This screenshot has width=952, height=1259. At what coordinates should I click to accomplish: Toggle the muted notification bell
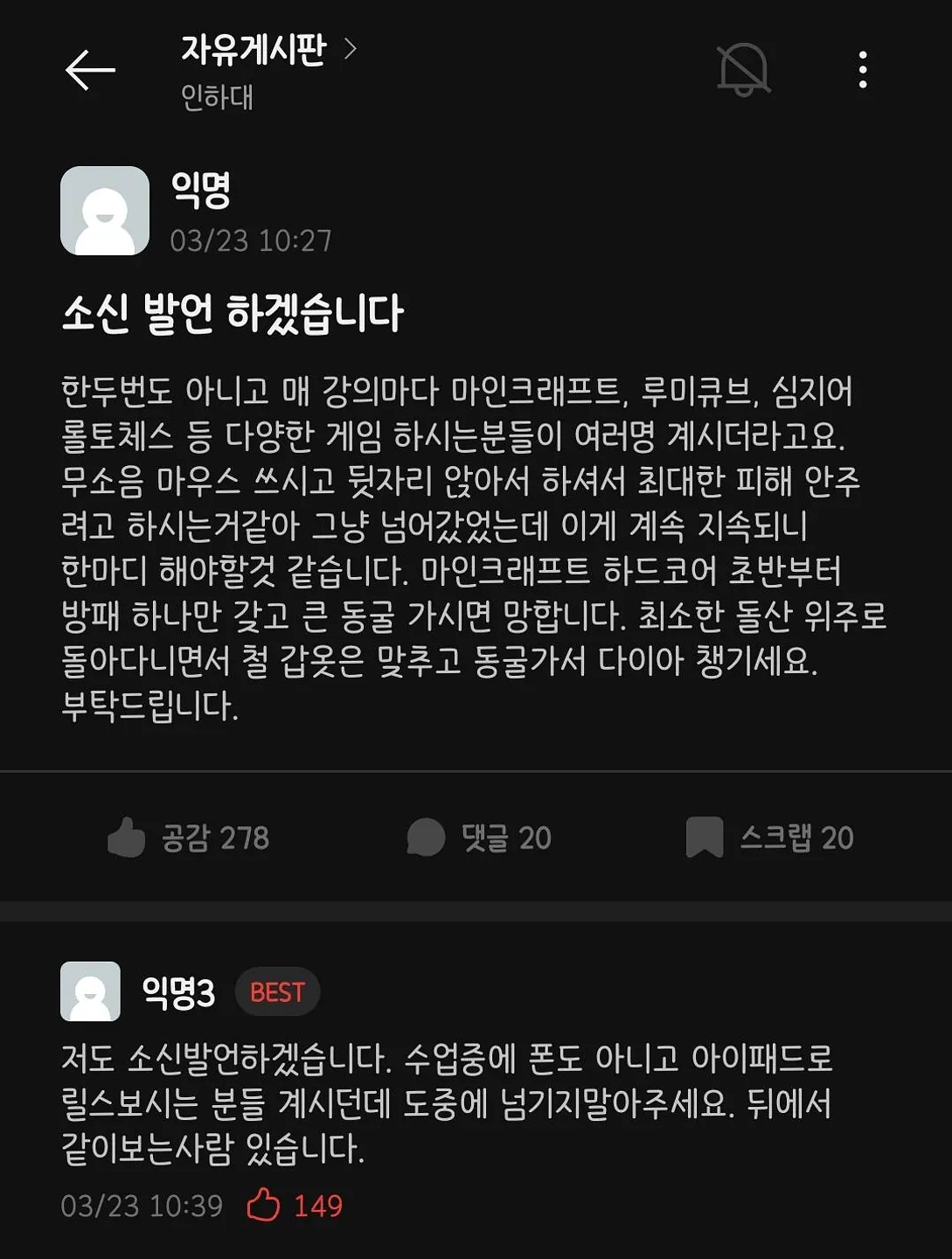click(743, 70)
